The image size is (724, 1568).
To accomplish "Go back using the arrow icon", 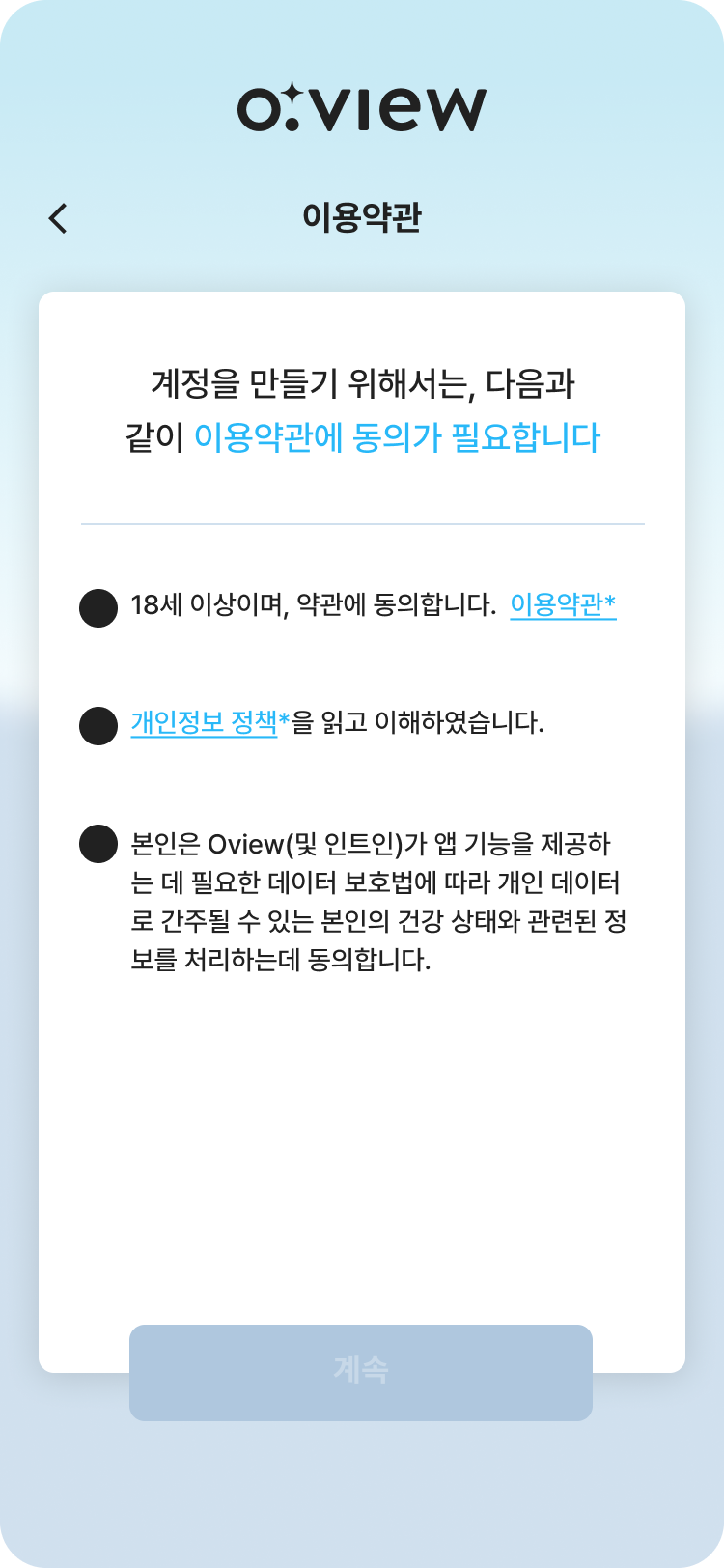I will click(58, 218).
